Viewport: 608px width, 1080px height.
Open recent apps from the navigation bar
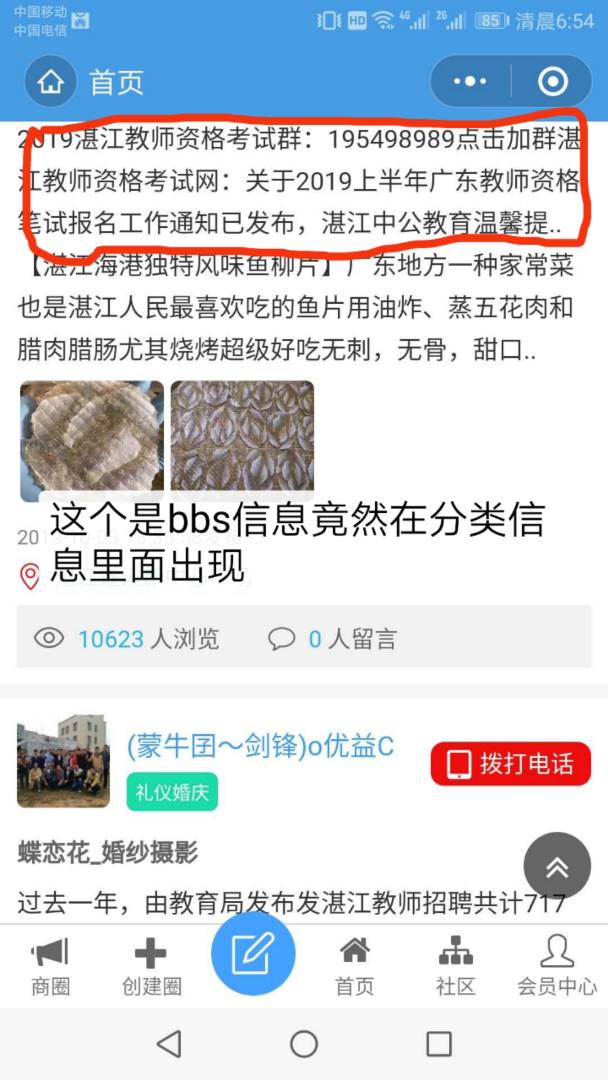point(438,1045)
